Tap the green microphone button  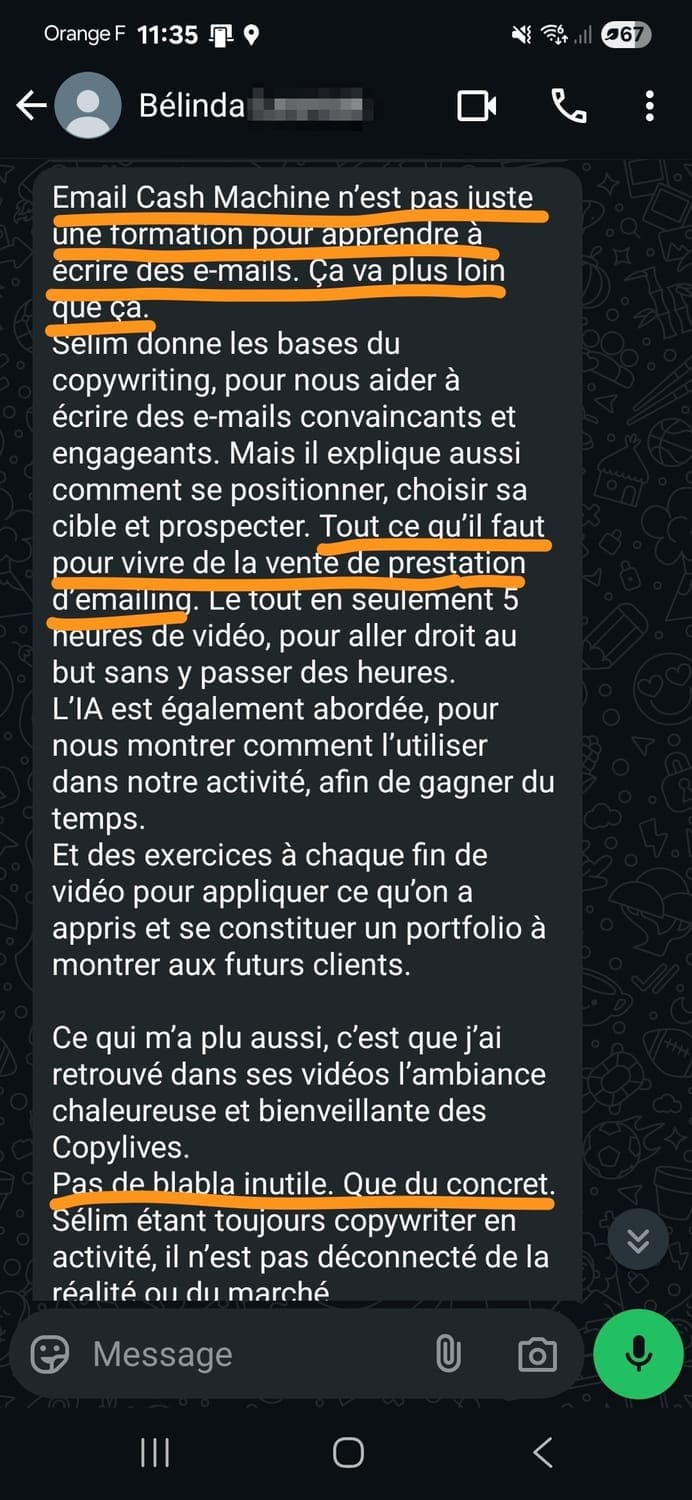coord(638,1355)
